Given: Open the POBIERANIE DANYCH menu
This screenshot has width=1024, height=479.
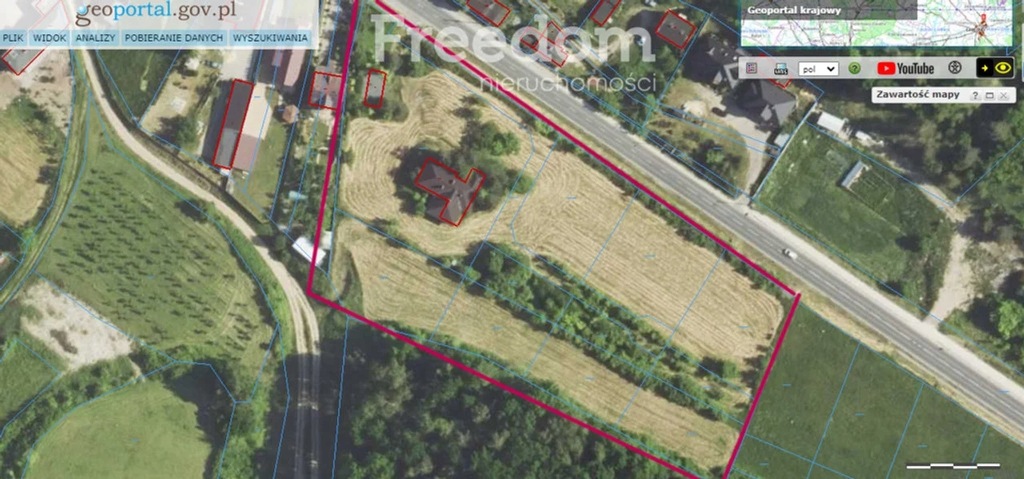Looking at the screenshot, I should [174, 38].
